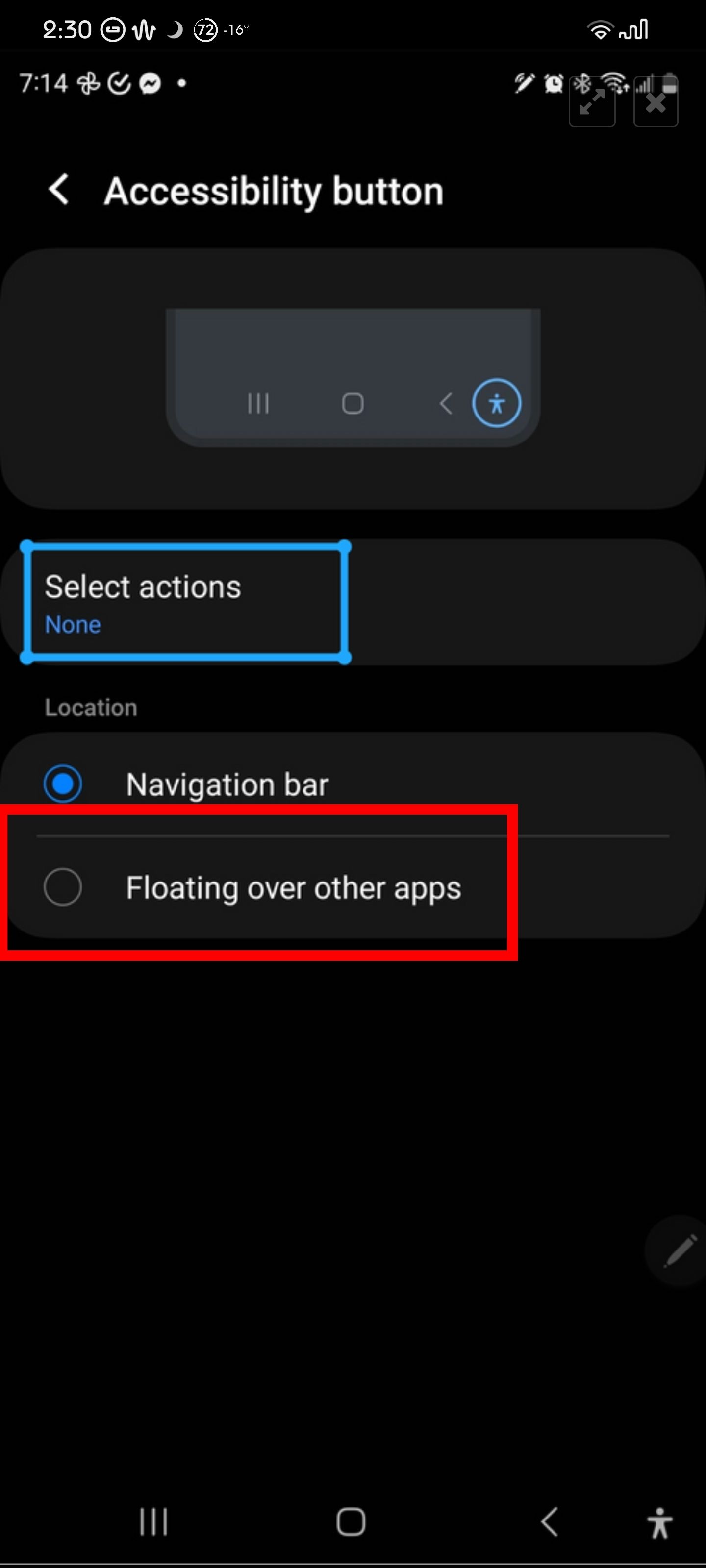Screen dimensions: 706x1568
Task: Open recent apps from navigation bar
Action: tap(153, 1522)
